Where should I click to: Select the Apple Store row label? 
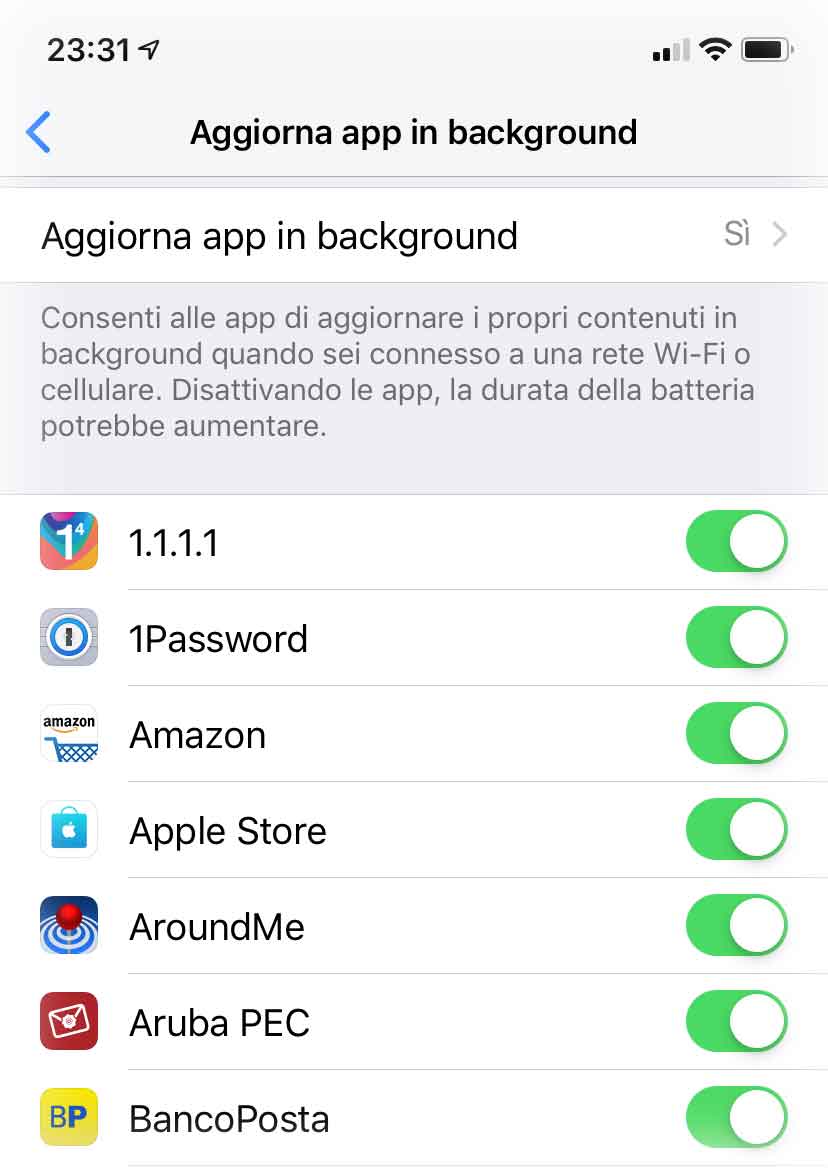coord(227,830)
